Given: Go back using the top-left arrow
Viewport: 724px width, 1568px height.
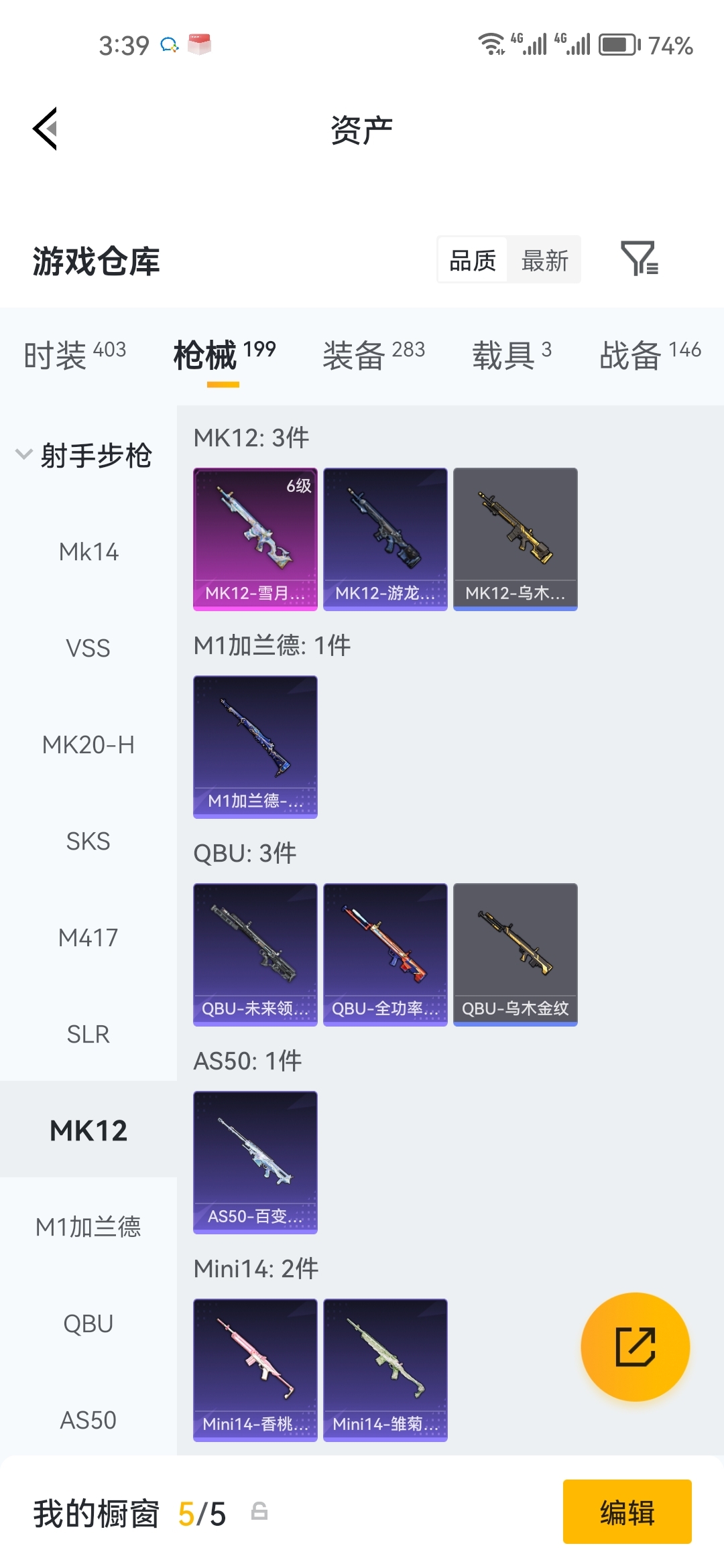Looking at the screenshot, I should click(x=45, y=129).
